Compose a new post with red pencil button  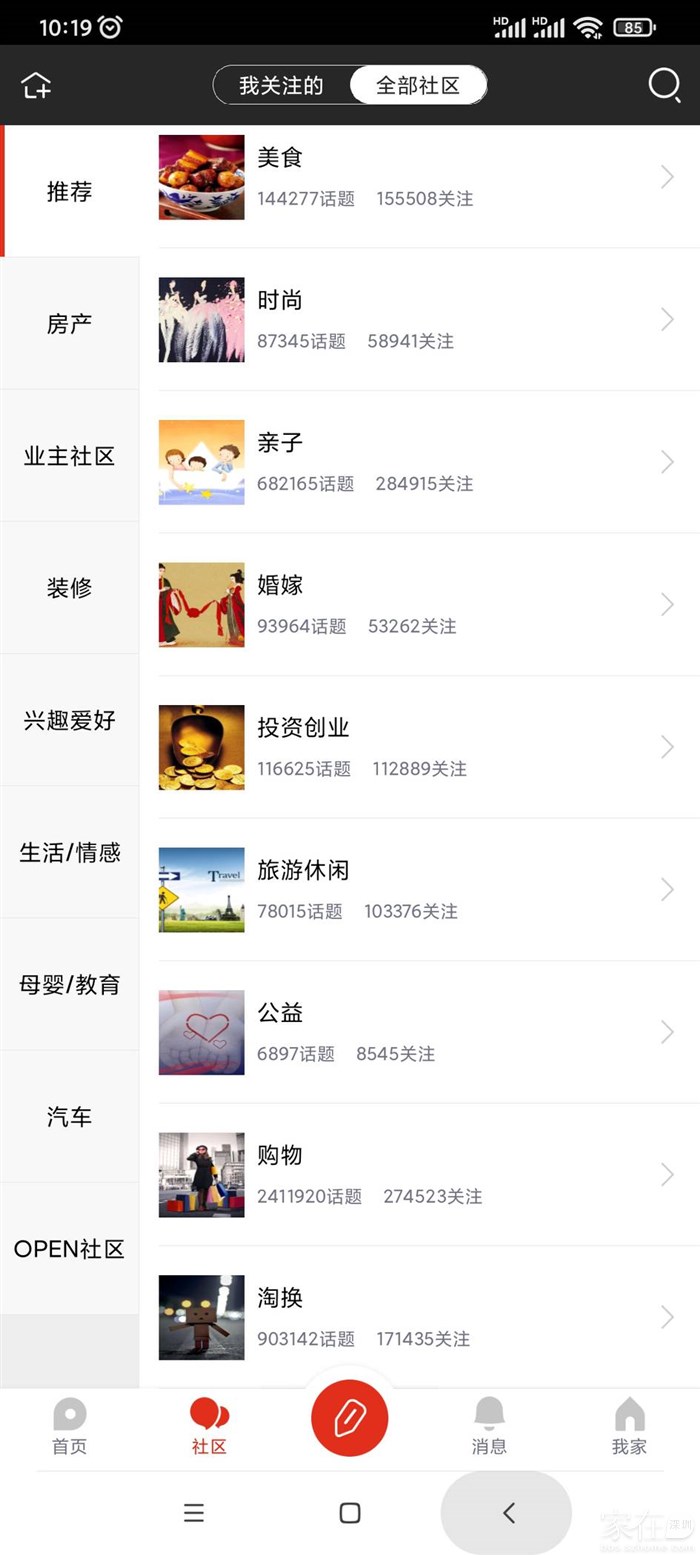point(349,1418)
